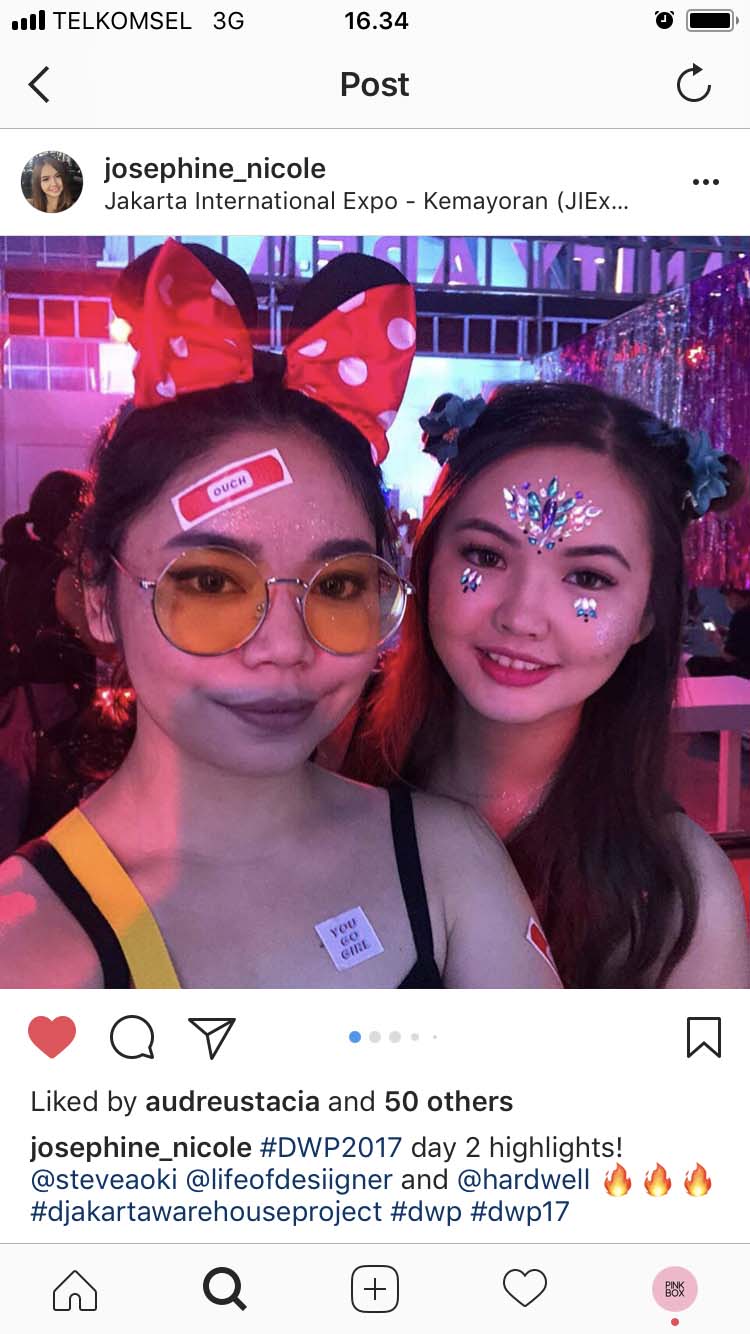This screenshot has height=1334, width=750.
Task: Open josephine_nicole's profile picture
Action: click(52, 182)
